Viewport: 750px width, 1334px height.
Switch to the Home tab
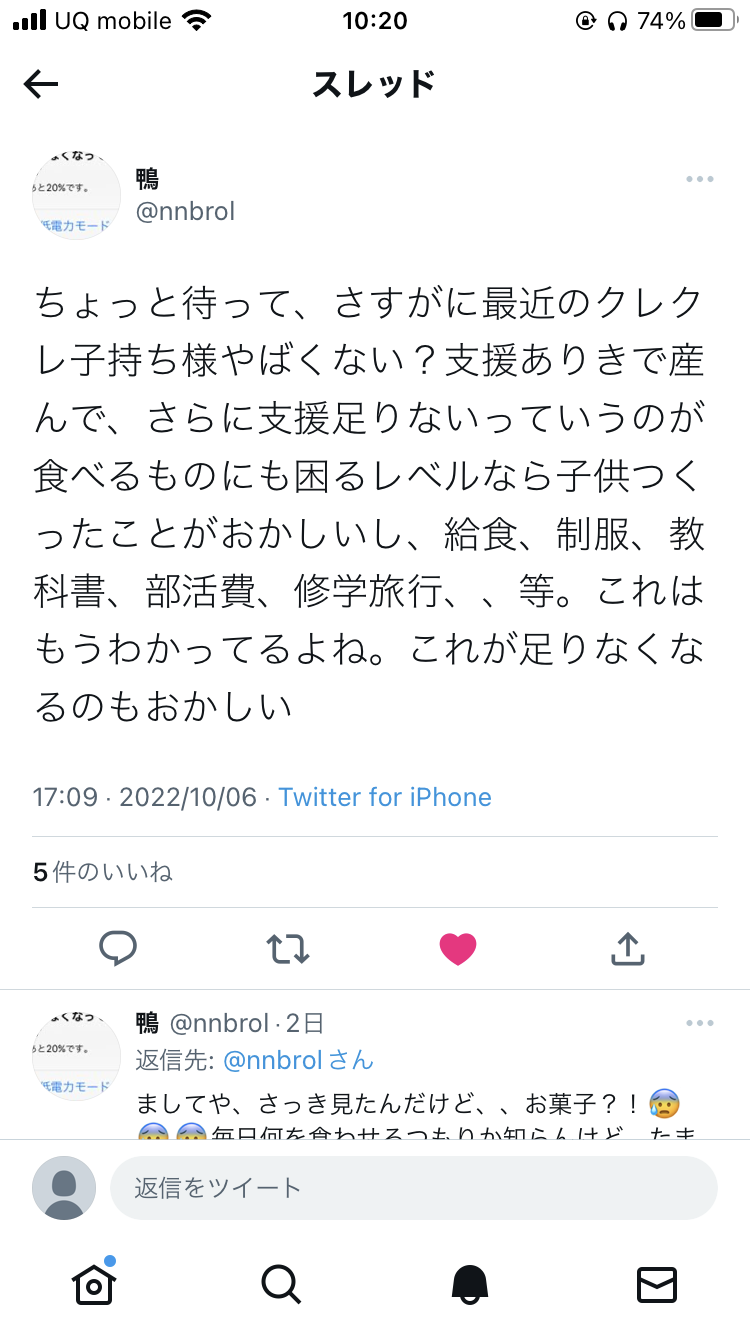point(93,1283)
